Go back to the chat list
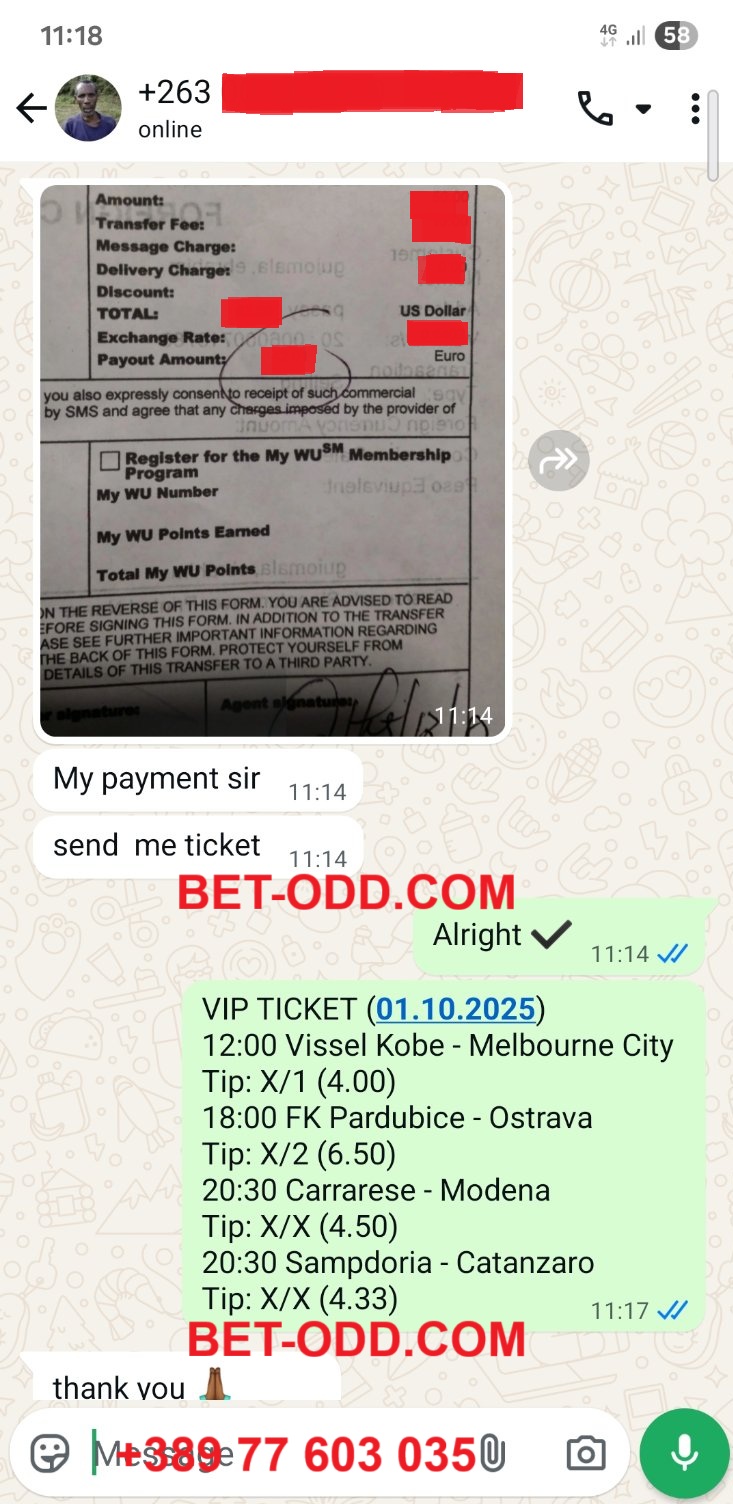The height and width of the screenshot is (1504, 733). click(x=32, y=108)
